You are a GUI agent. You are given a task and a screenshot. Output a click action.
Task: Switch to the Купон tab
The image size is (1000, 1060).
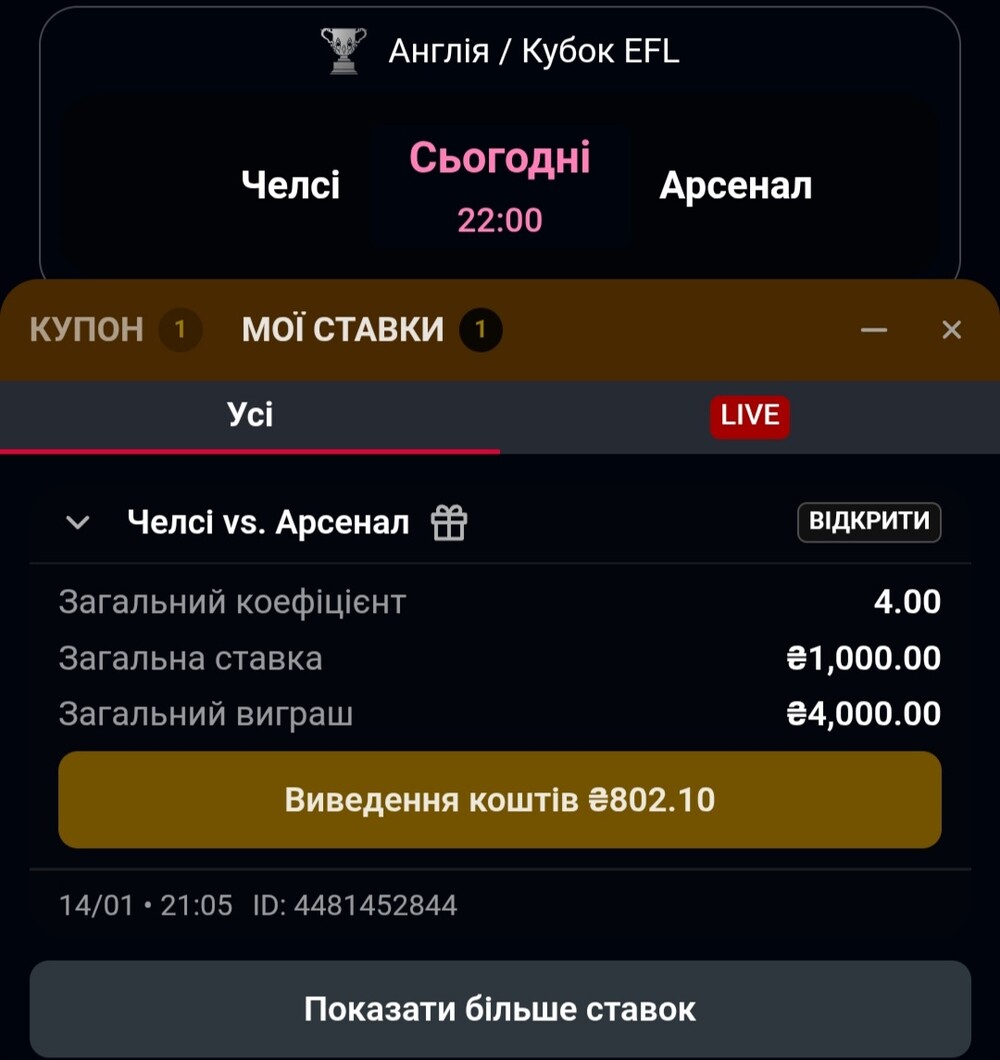click(x=88, y=329)
